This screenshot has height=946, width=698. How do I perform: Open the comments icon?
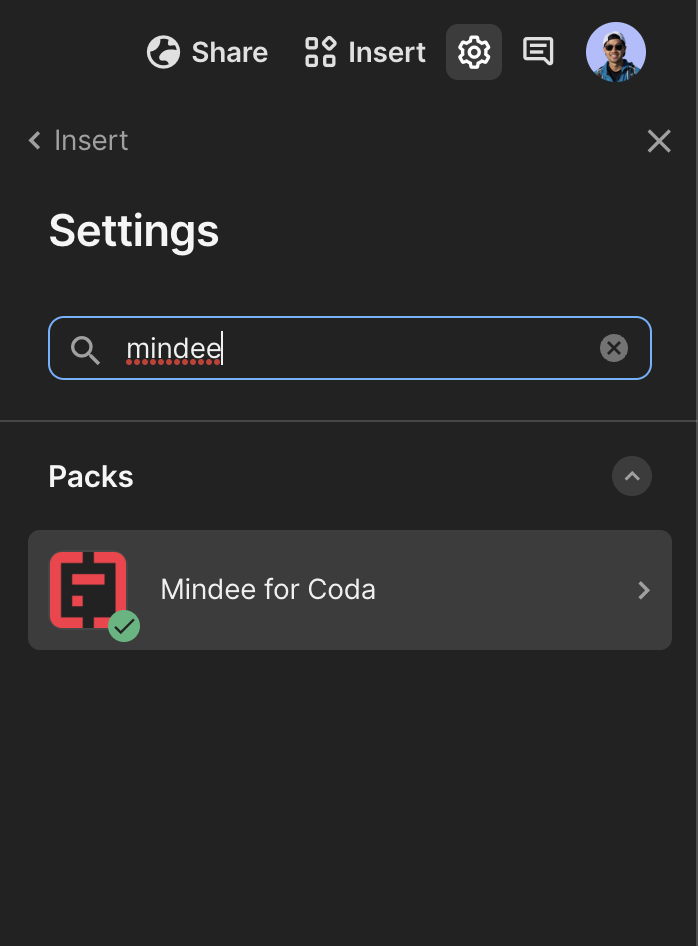coord(538,51)
